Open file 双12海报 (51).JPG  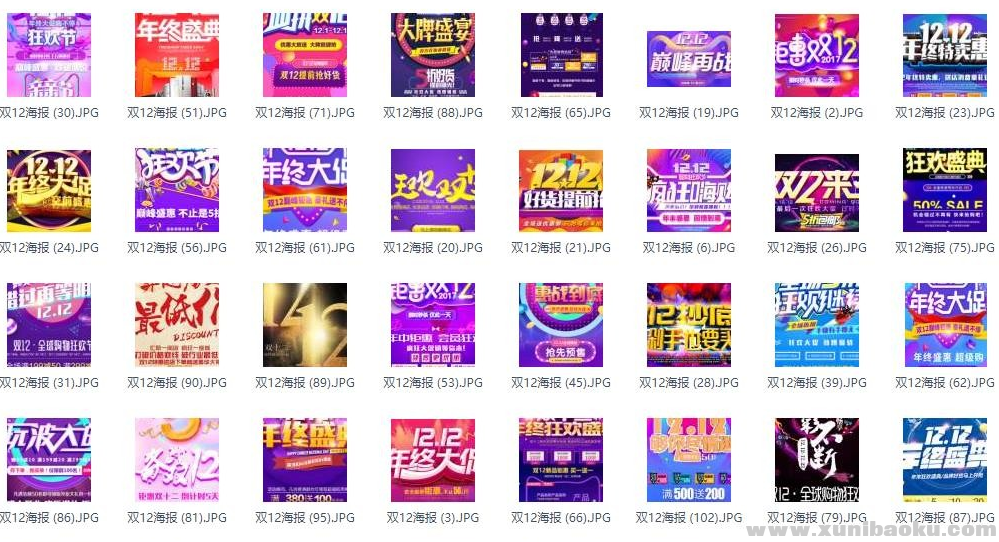177,55
